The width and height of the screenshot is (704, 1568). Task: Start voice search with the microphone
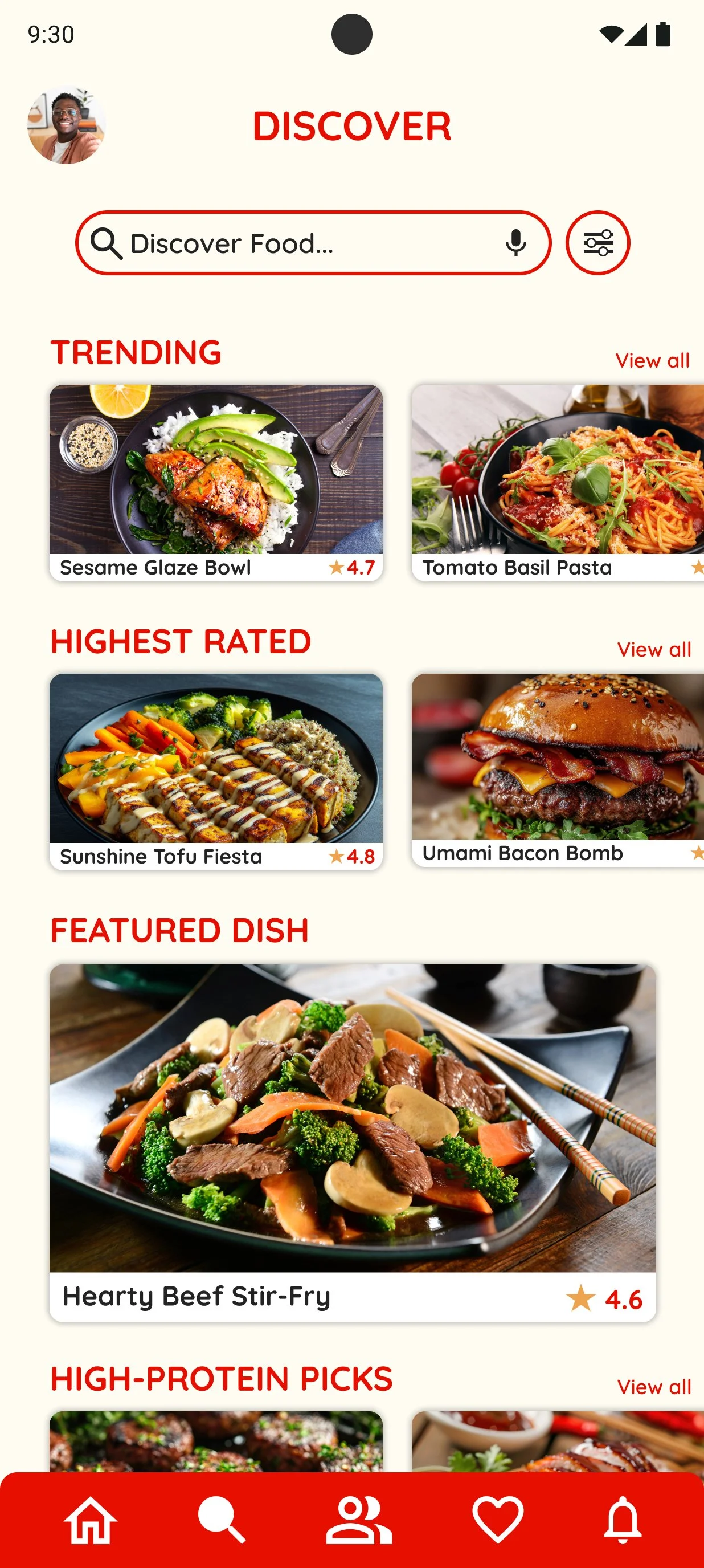(515, 243)
